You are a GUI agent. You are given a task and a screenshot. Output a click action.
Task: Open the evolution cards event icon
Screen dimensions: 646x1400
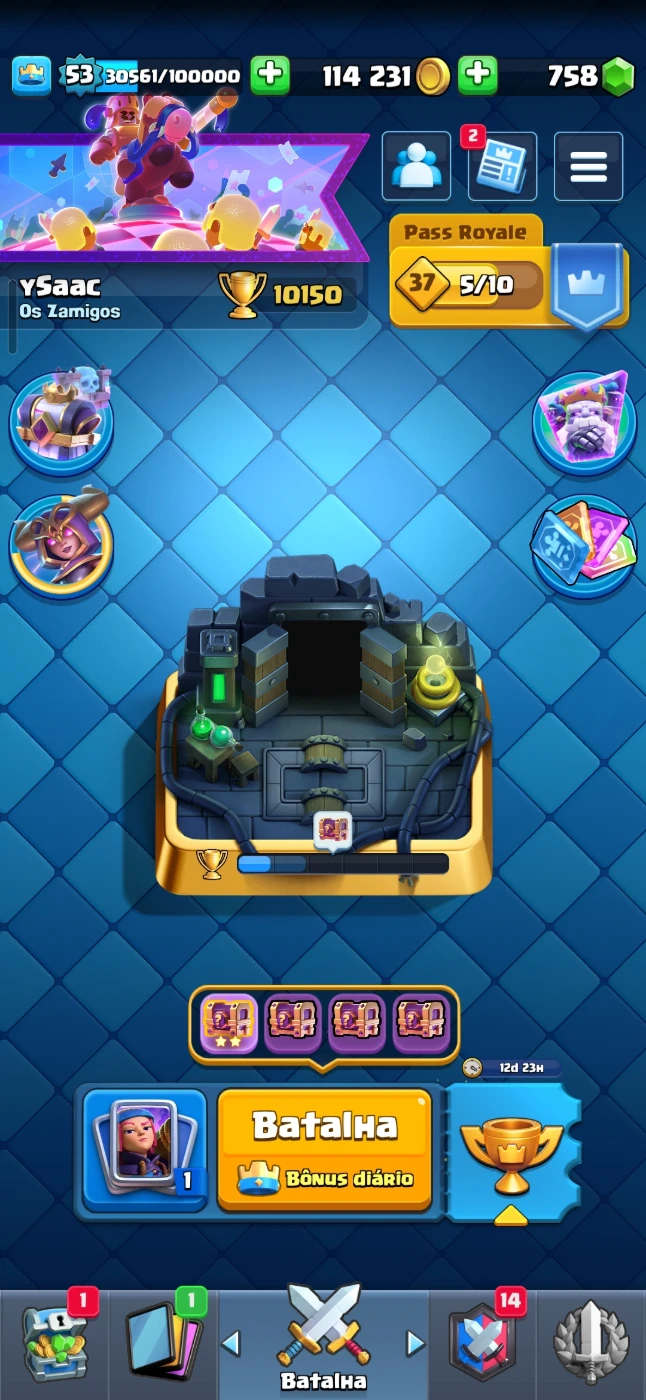click(x=584, y=546)
